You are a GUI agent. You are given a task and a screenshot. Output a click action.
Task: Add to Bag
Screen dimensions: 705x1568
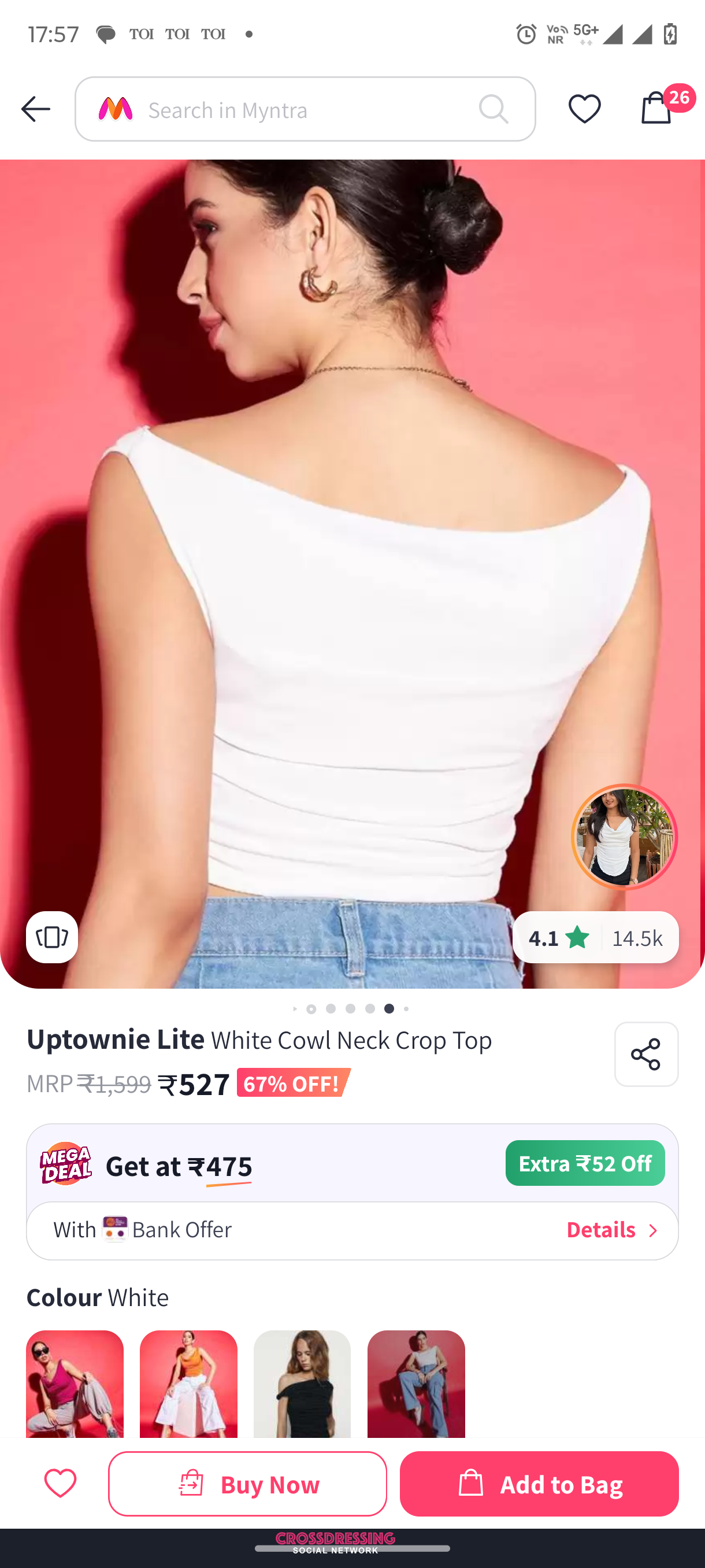[x=539, y=1484]
